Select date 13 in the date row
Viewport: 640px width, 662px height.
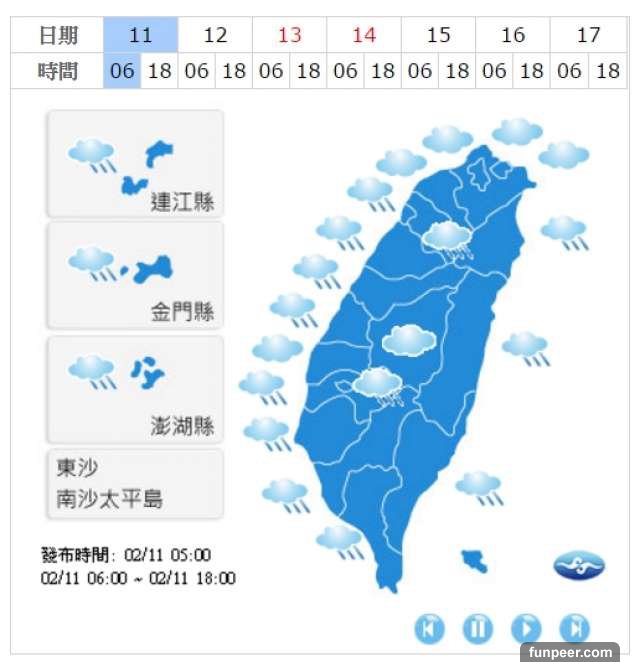point(290,36)
